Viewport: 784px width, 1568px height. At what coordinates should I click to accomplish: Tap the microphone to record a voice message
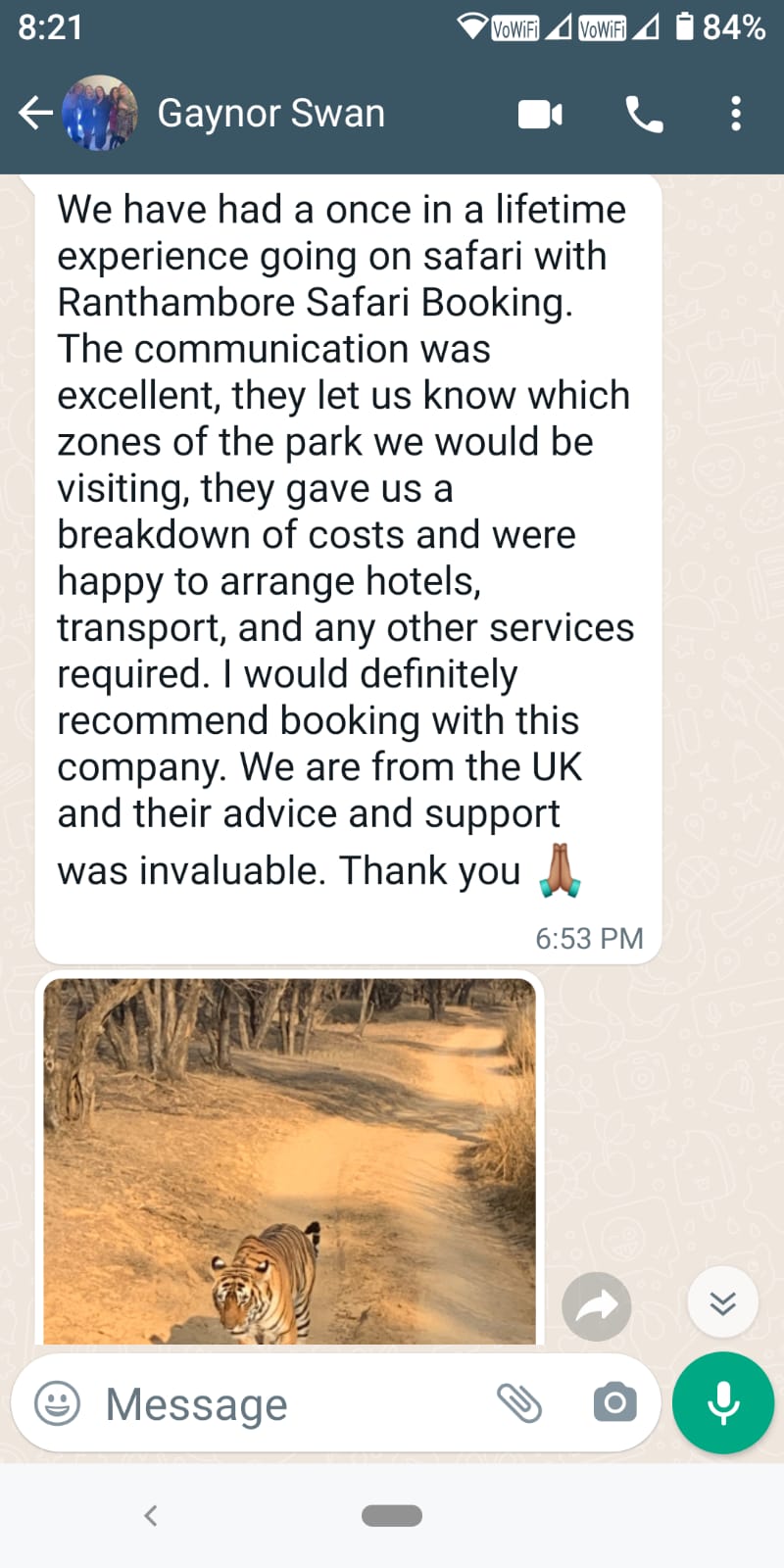pos(723,1403)
